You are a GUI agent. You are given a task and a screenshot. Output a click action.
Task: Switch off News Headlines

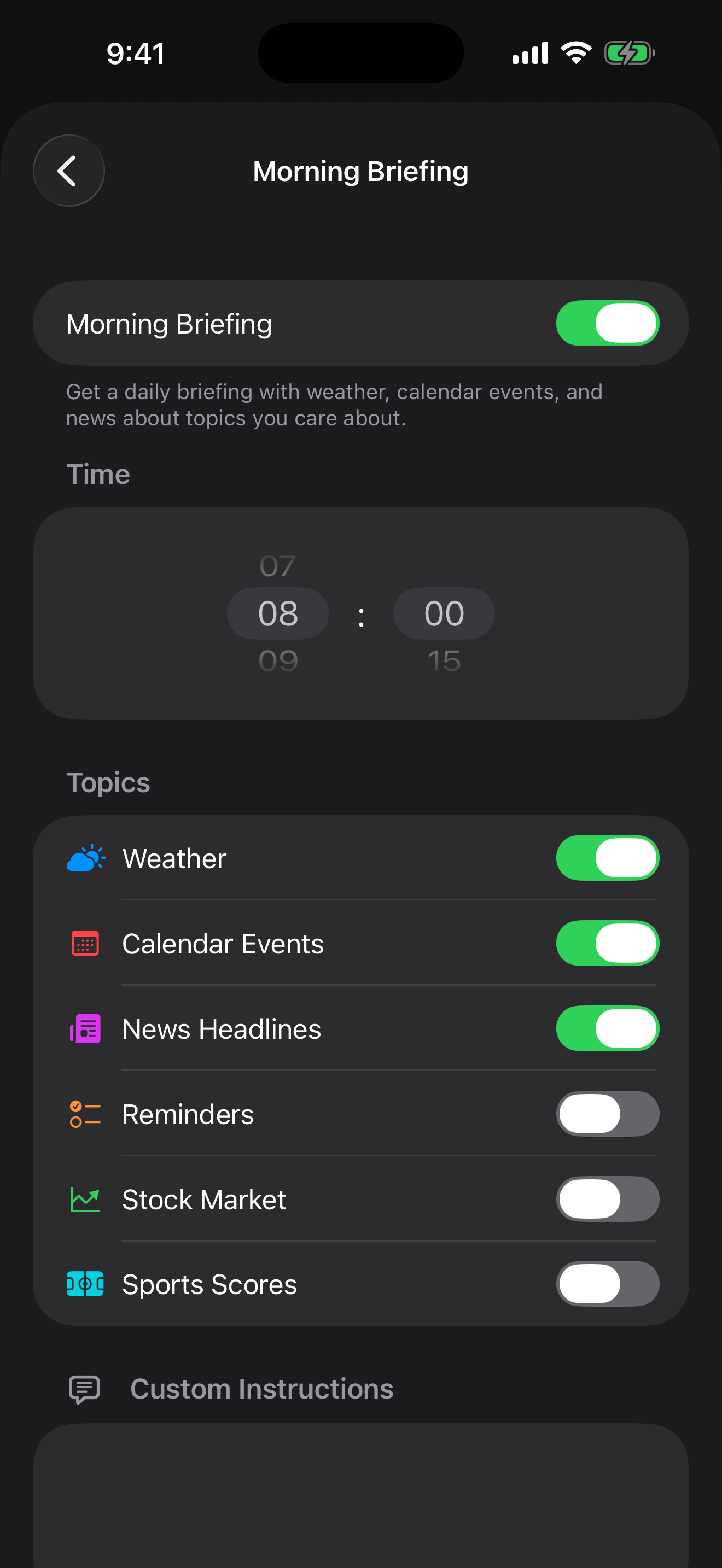click(x=607, y=1028)
